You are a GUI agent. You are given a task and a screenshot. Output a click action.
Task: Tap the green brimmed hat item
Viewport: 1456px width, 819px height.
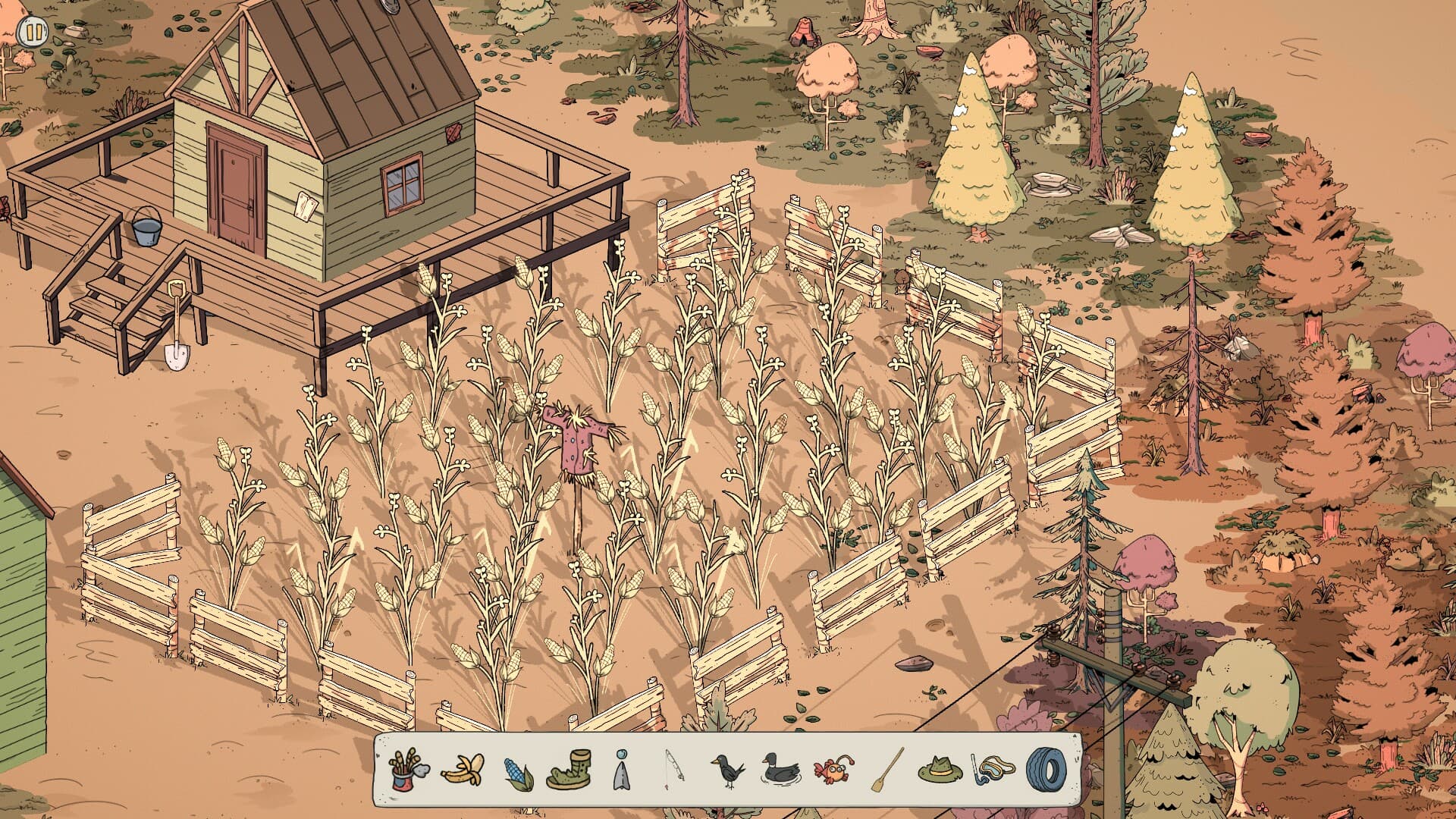pos(940,770)
